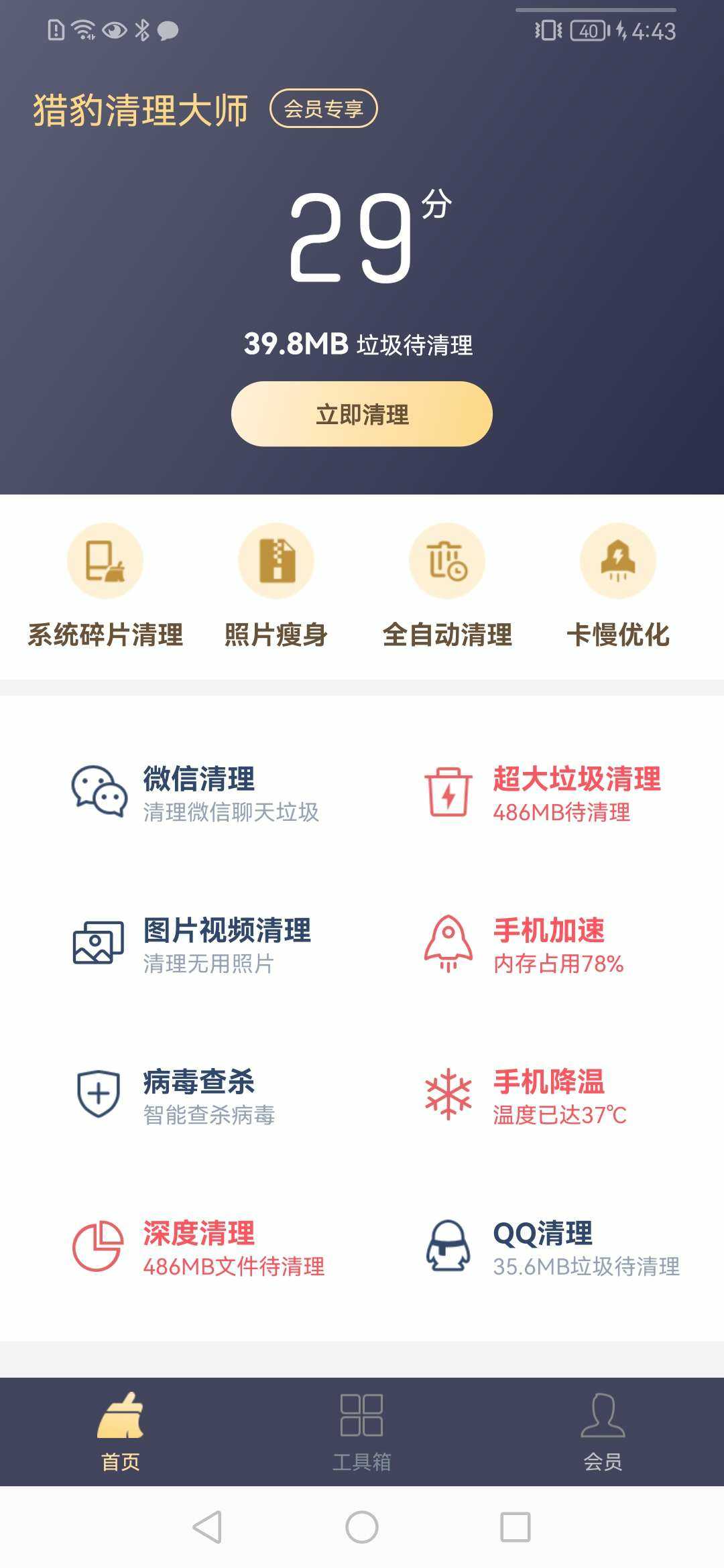The height and width of the screenshot is (1568, 724).
Task: Open the 会员专享 badge
Action: click(324, 109)
